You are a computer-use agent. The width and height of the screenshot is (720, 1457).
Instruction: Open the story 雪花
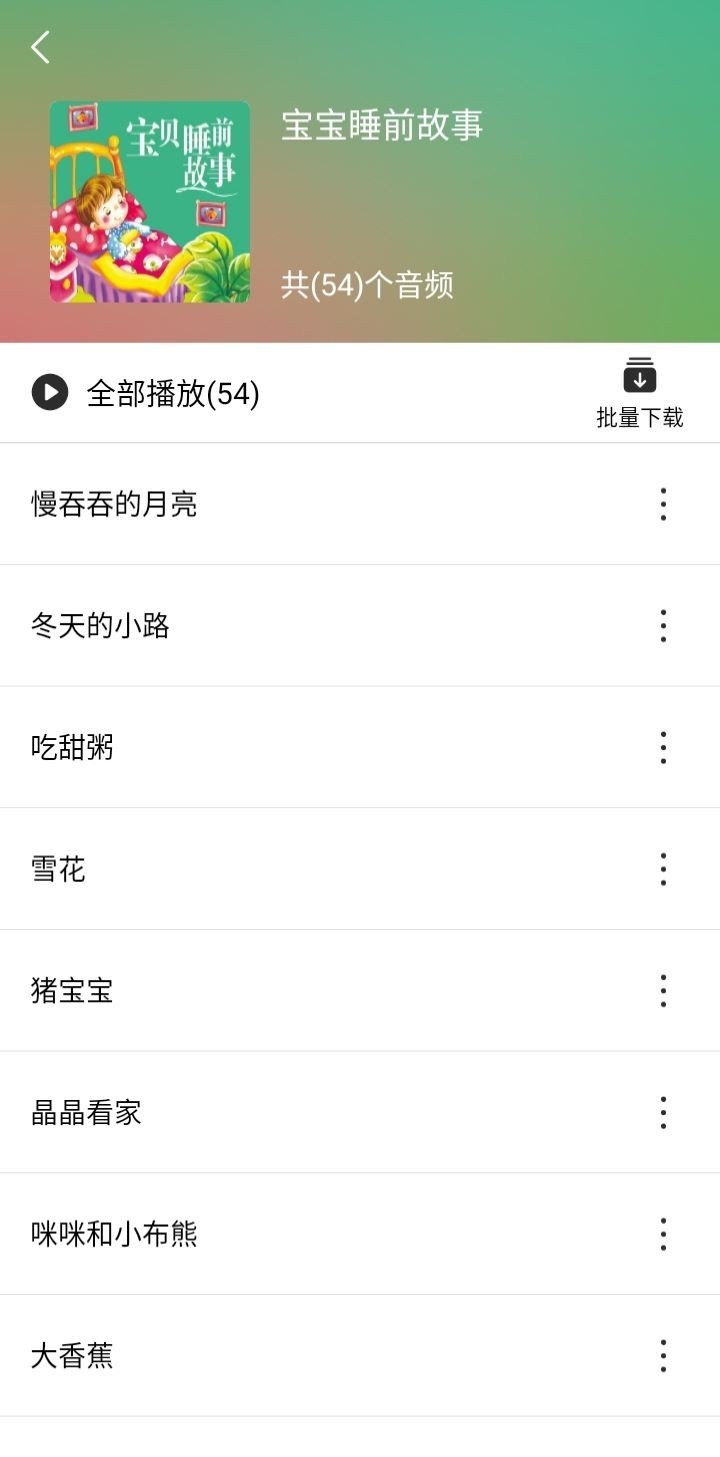click(x=58, y=869)
